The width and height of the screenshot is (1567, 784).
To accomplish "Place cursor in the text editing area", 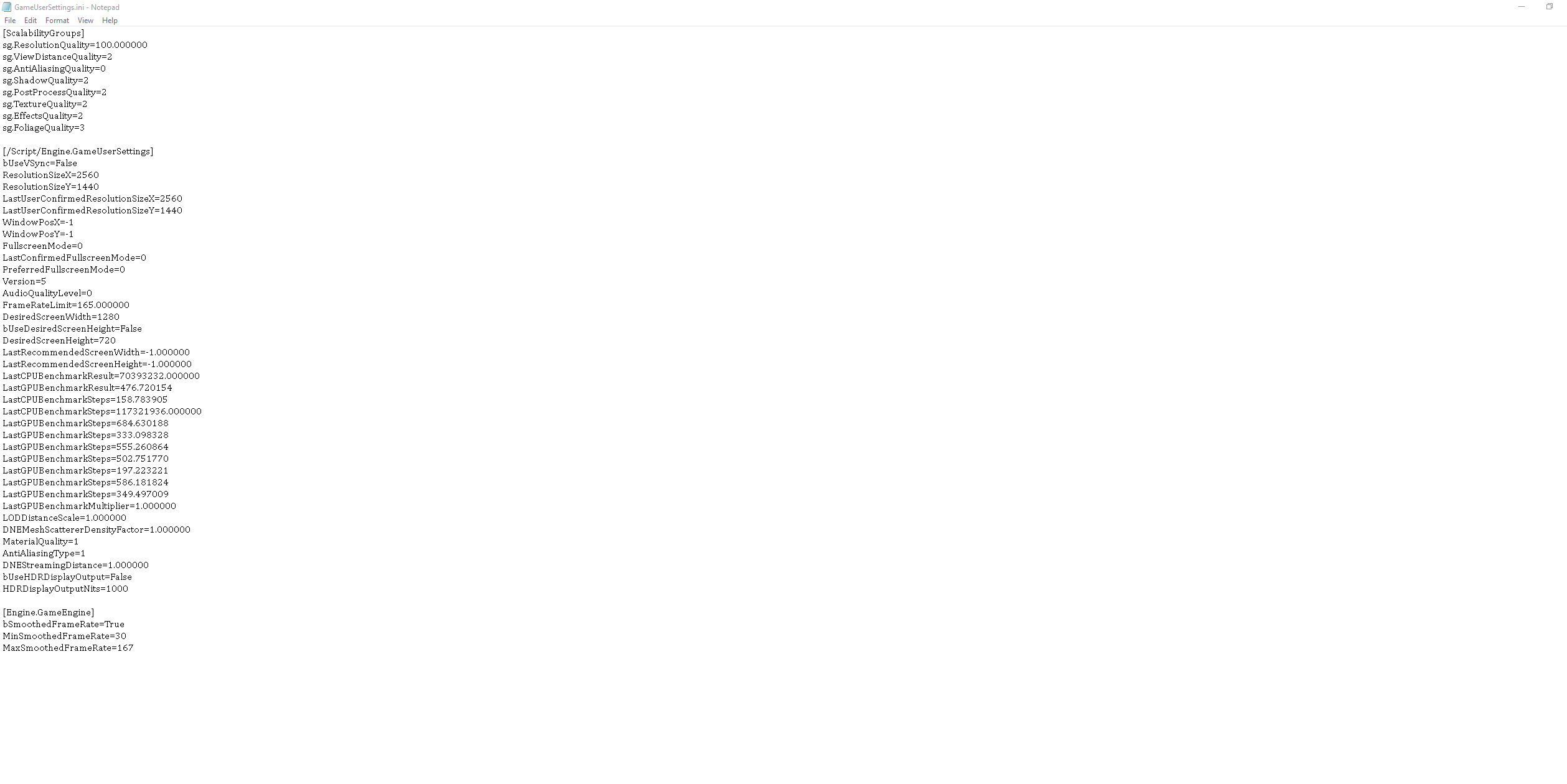I will [747, 373].
